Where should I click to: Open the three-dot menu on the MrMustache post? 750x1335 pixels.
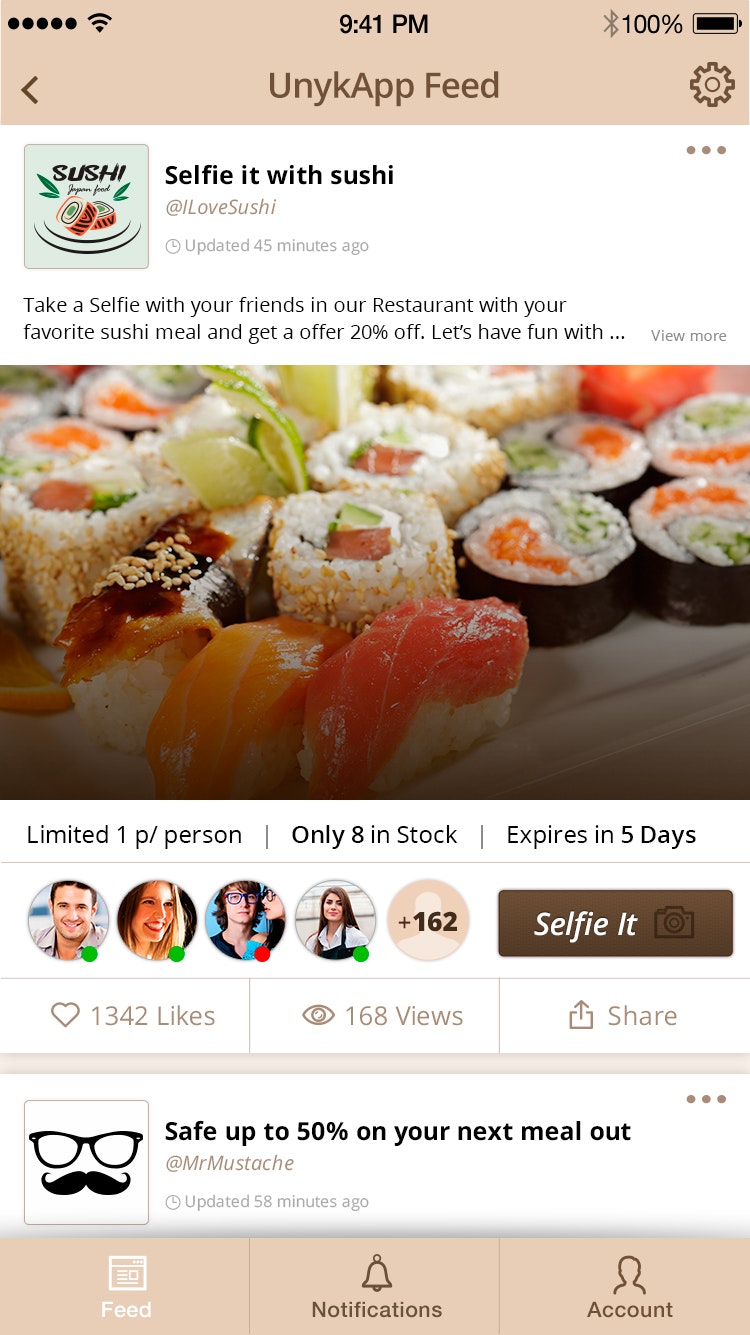click(706, 1098)
